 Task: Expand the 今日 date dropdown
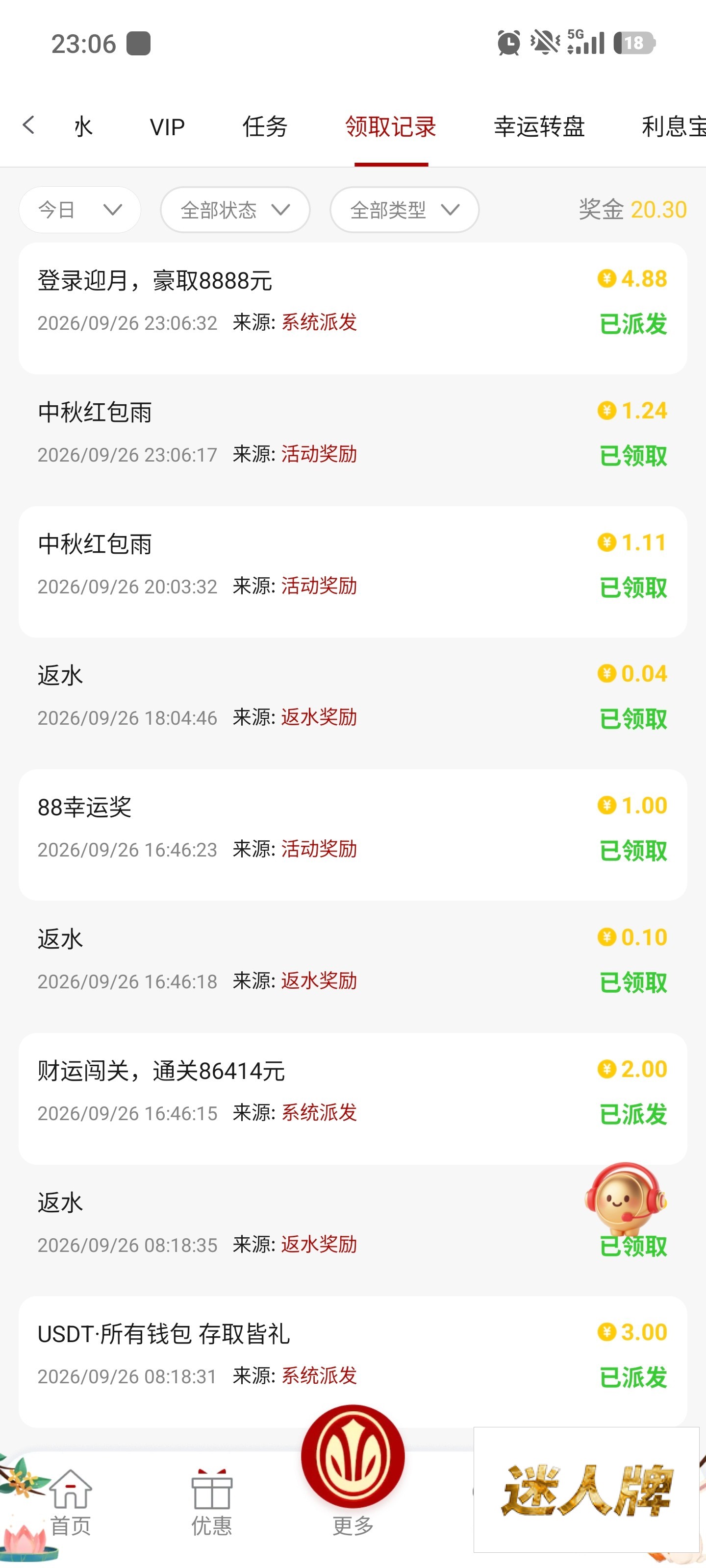[x=80, y=209]
